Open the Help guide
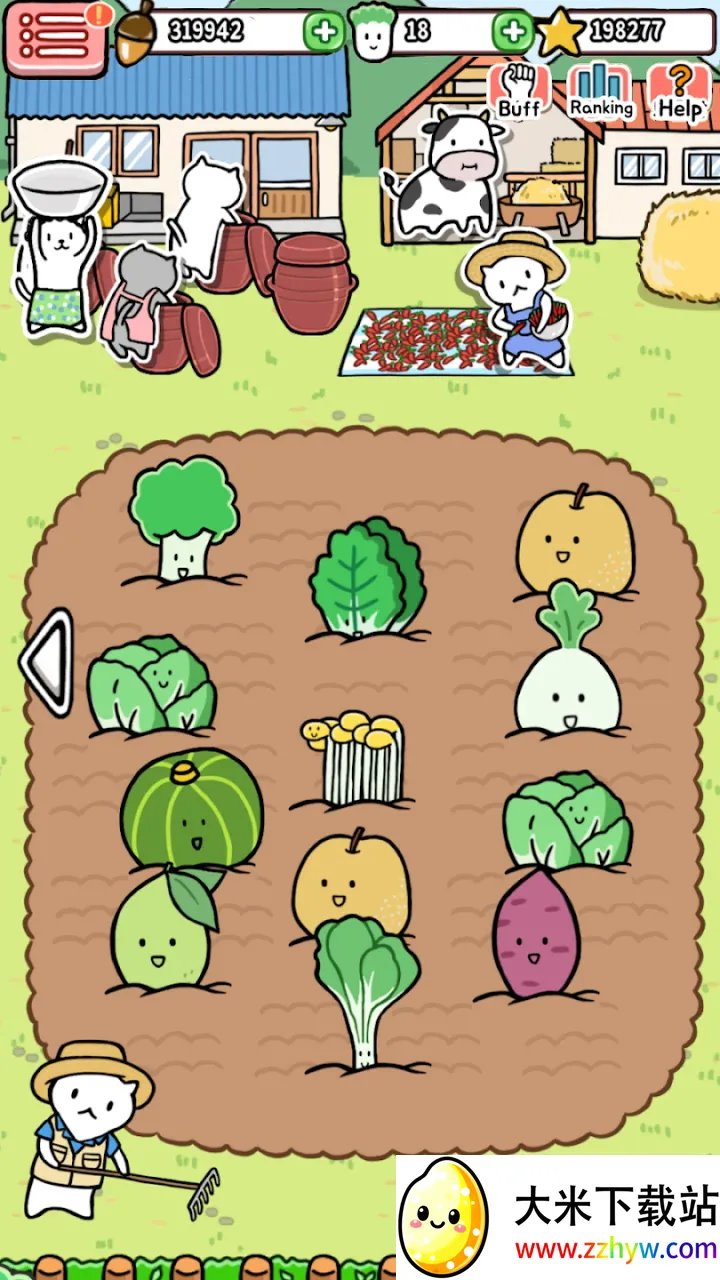Viewport: 720px width, 1280px height. pos(680,92)
